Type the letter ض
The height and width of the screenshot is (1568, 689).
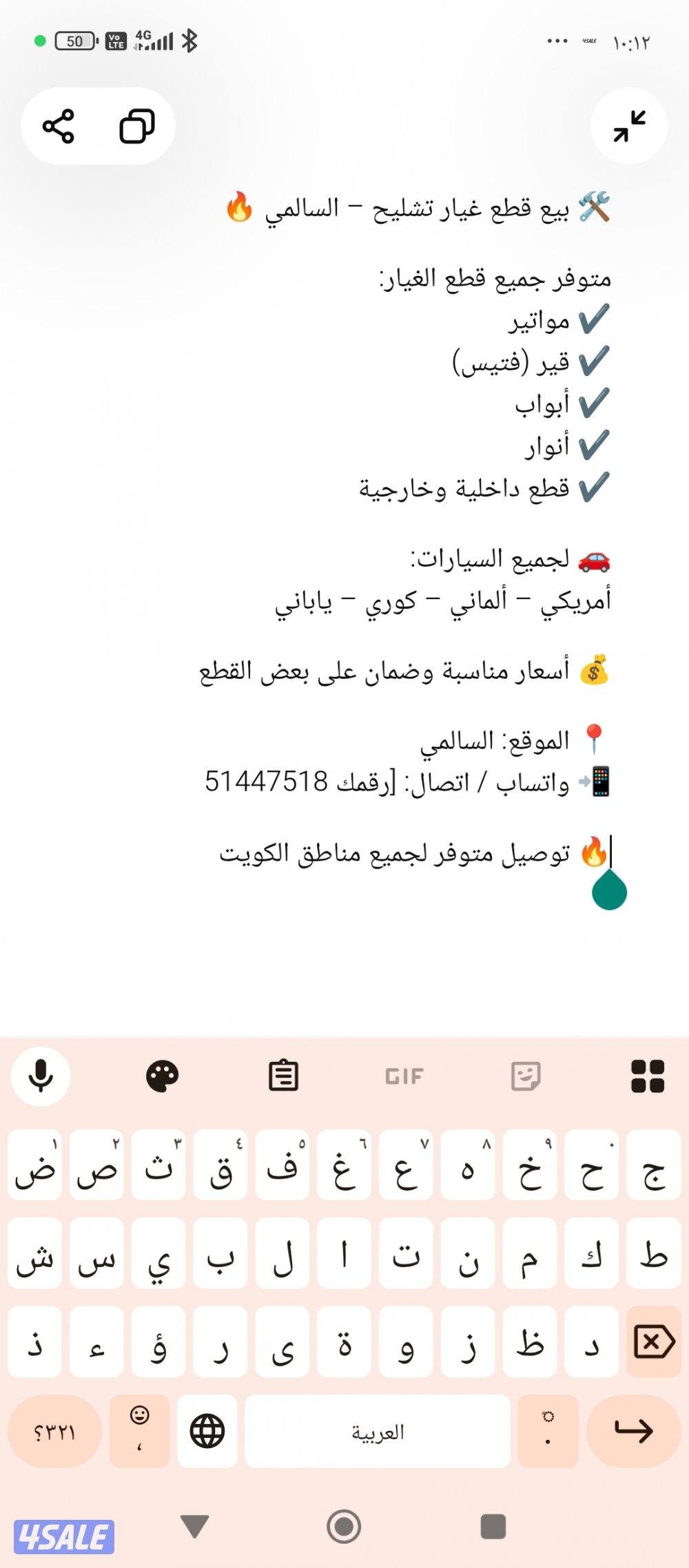[34, 1166]
